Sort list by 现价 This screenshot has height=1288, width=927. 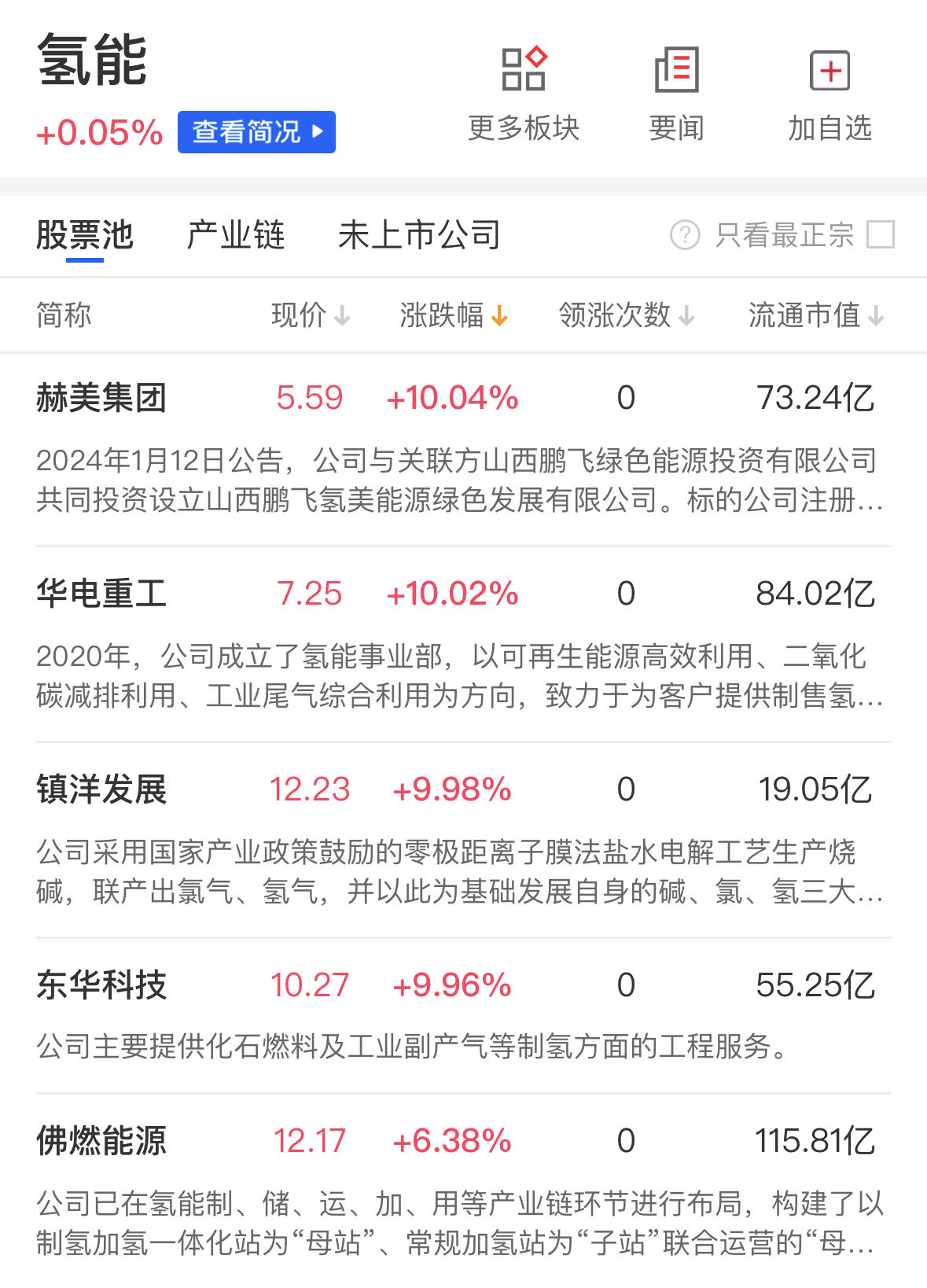(x=310, y=315)
